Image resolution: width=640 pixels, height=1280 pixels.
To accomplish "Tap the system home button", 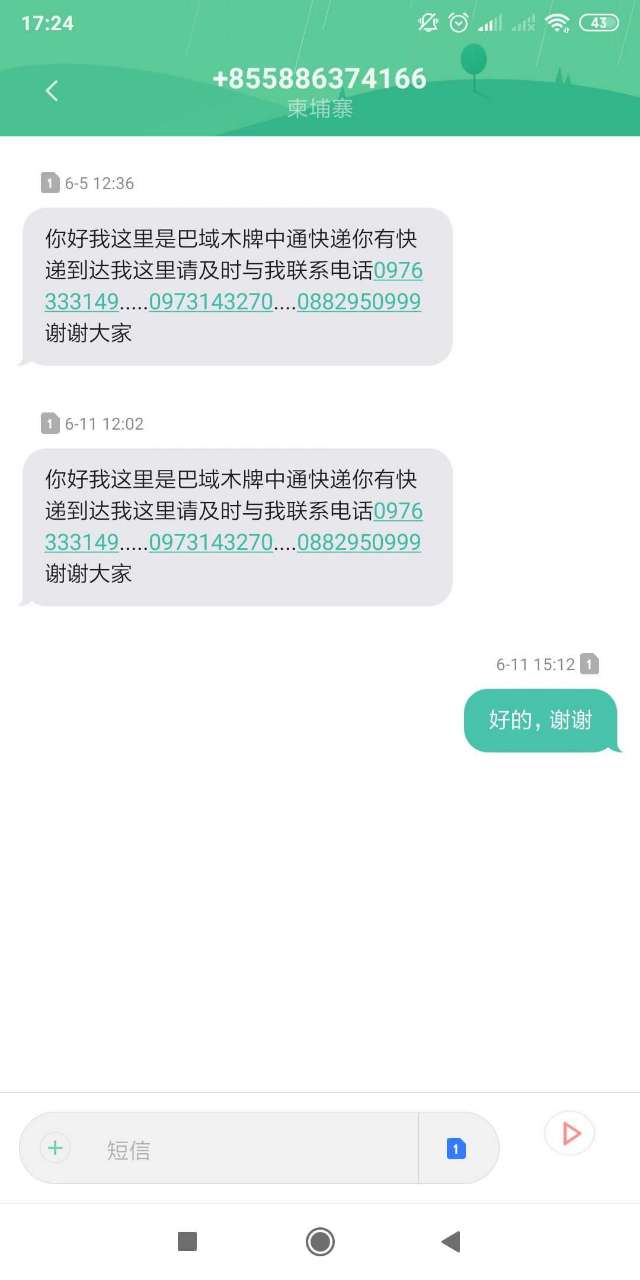I will click(320, 1242).
